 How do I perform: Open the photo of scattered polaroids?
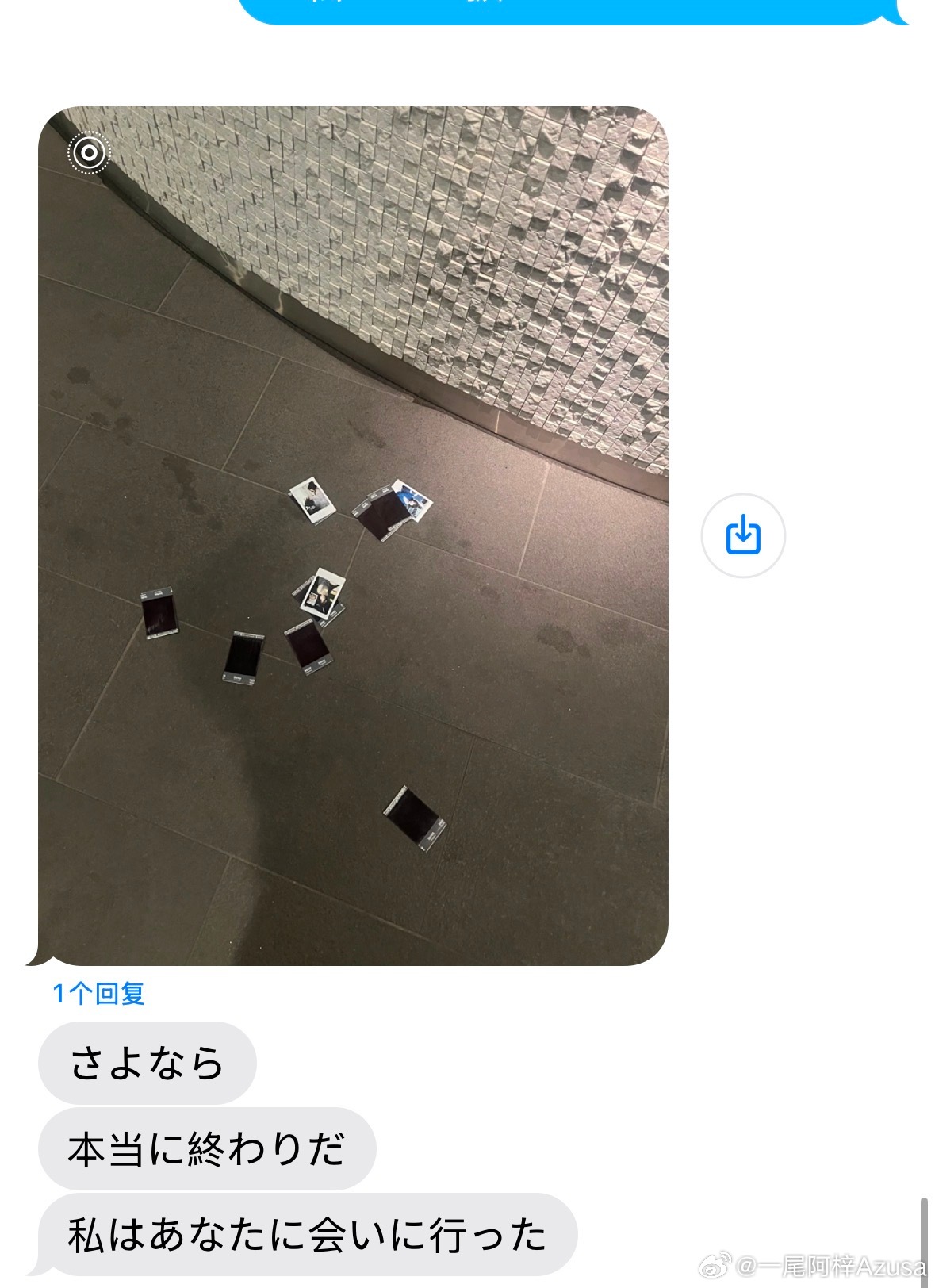[353, 535]
